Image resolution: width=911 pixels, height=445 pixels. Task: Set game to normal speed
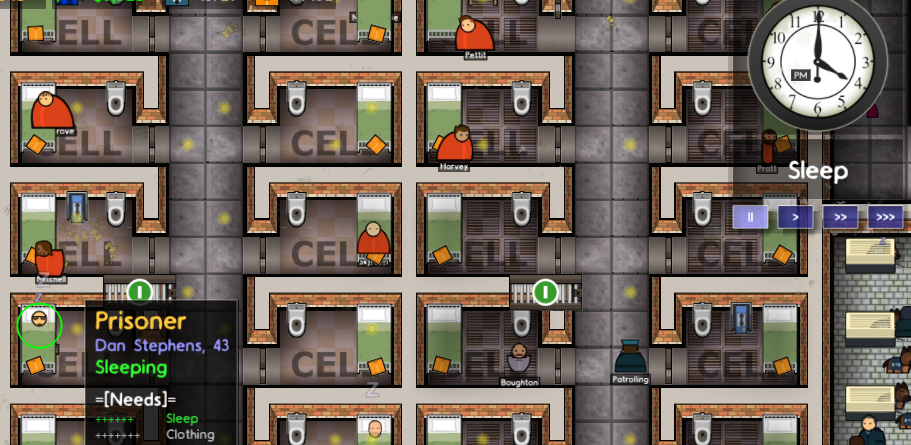pyautogui.click(x=795, y=217)
